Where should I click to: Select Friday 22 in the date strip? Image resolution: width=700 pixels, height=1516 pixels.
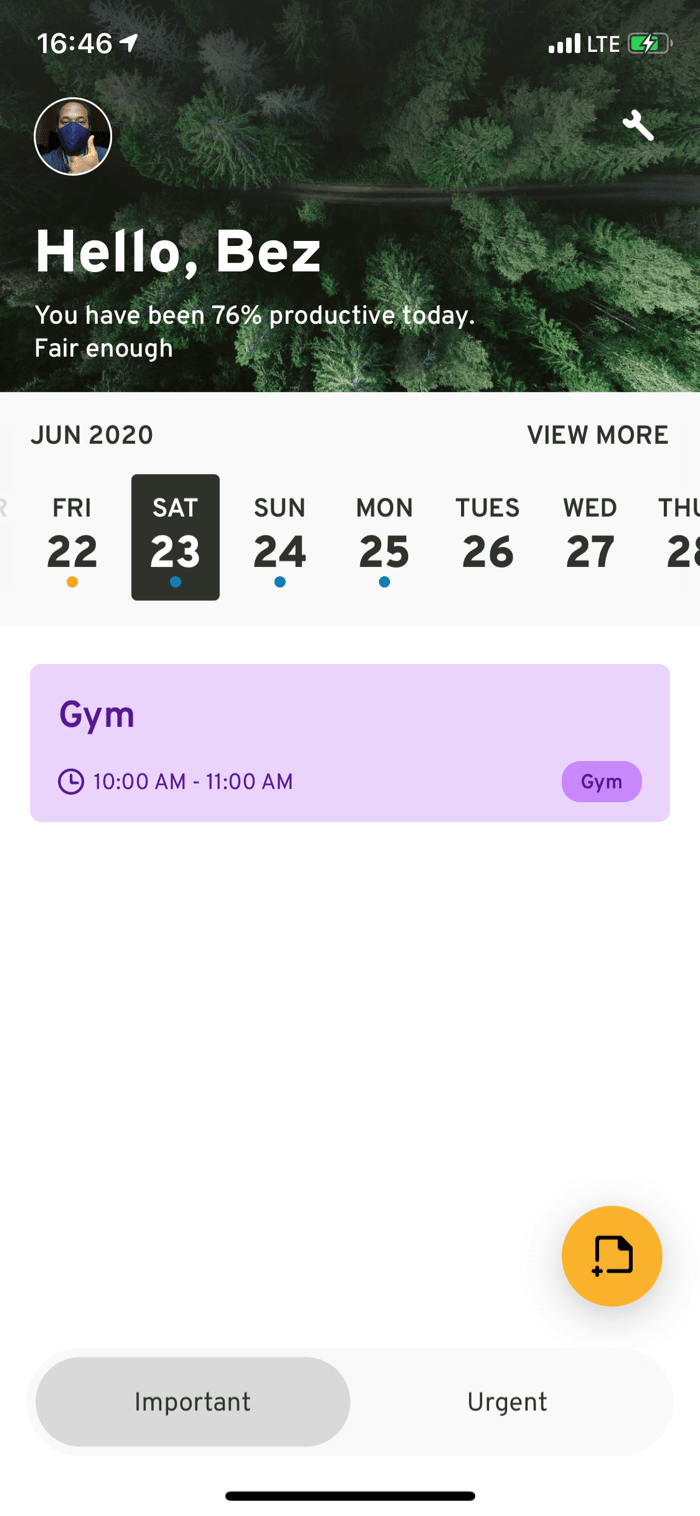tap(72, 538)
